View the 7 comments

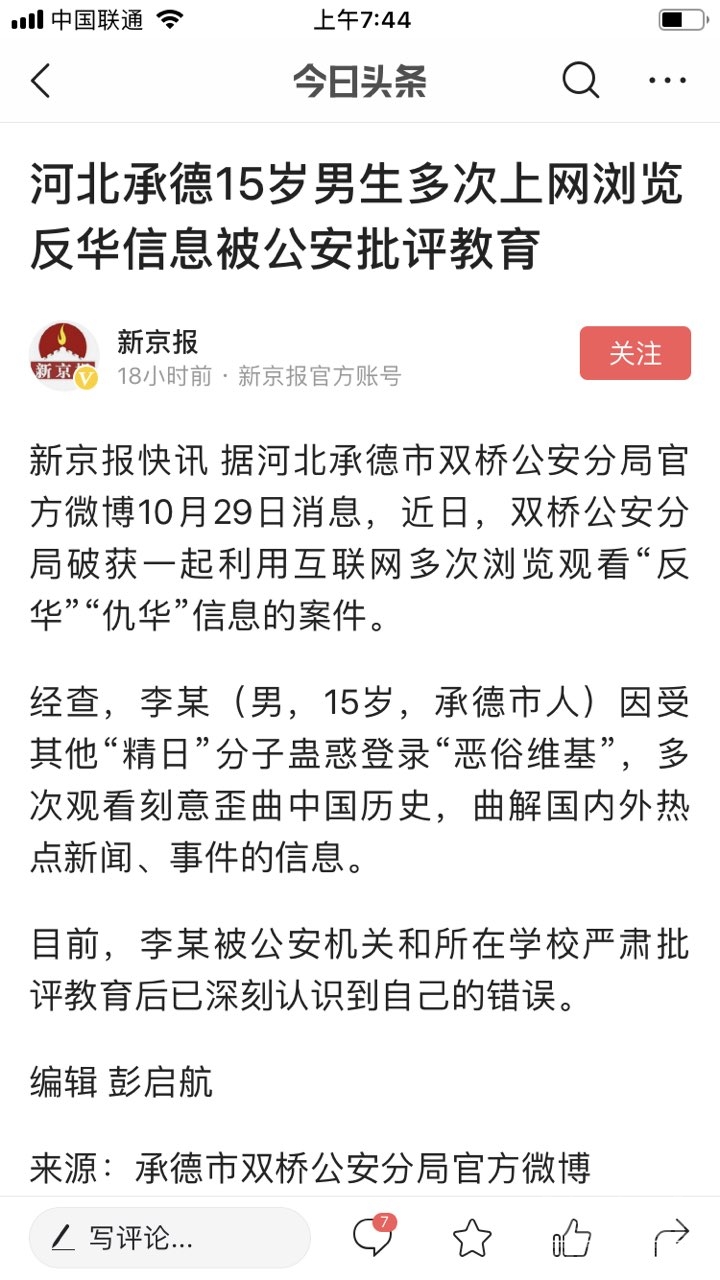point(373,1238)
